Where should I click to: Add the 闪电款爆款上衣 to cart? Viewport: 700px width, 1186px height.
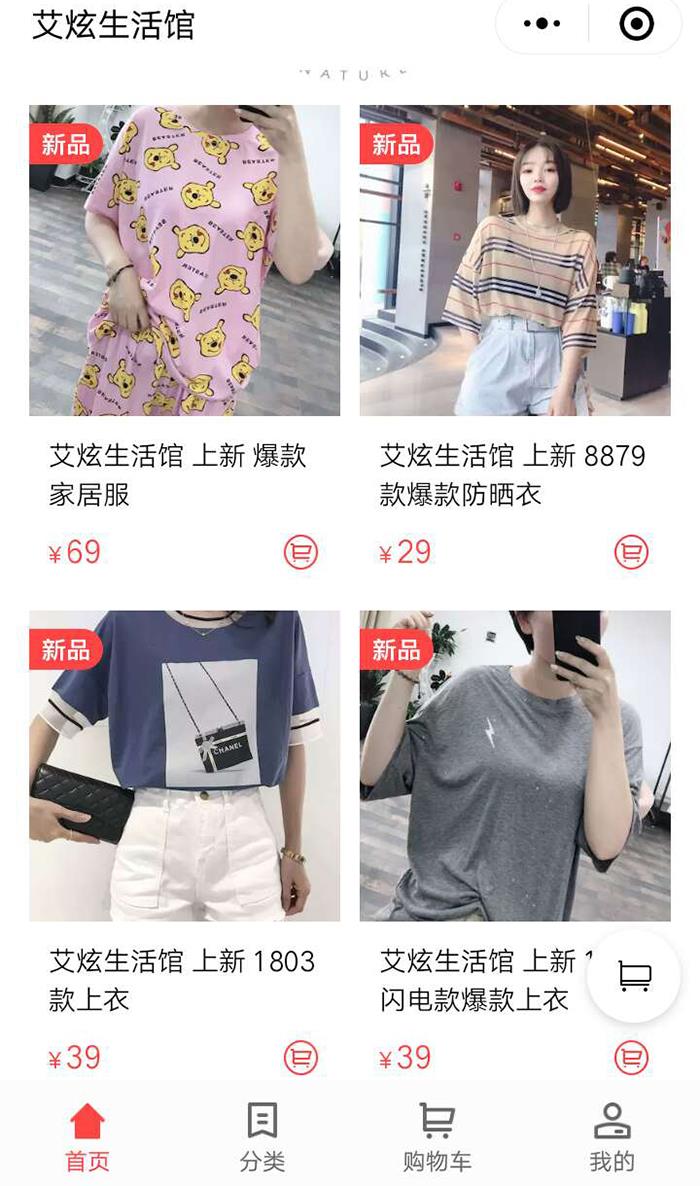tap(630, 1057)
